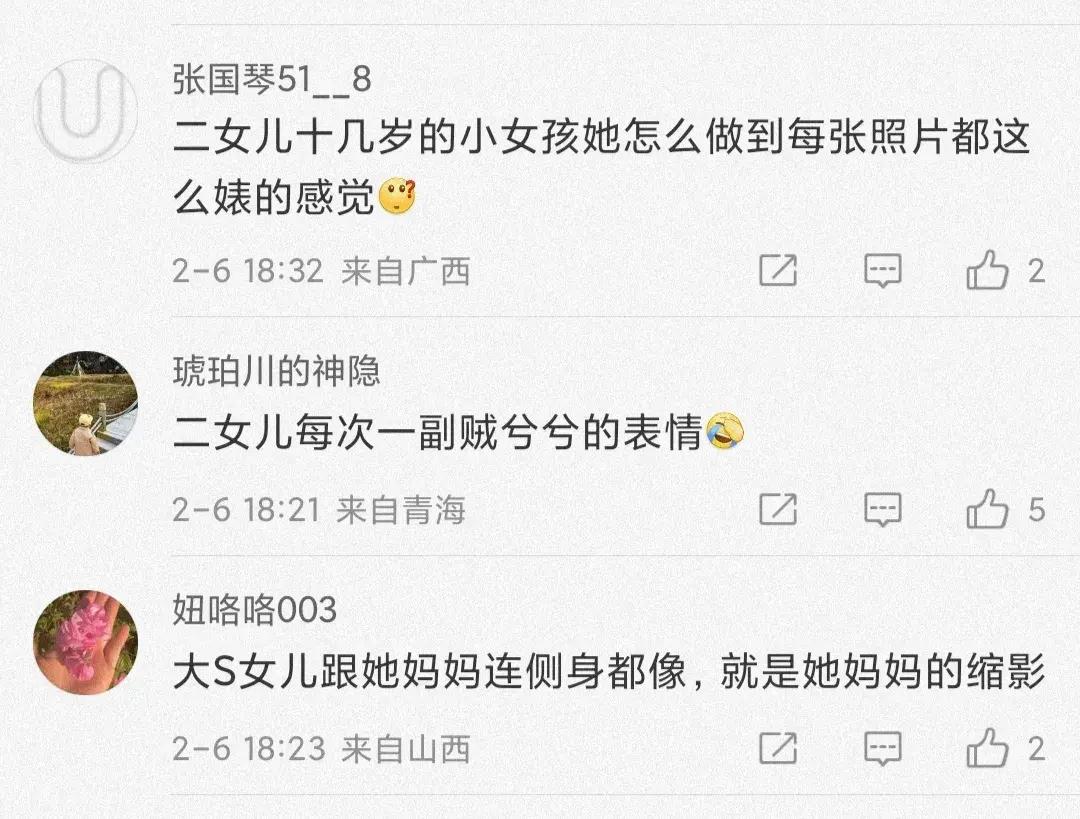The image size is (1080, 819).
Task: Open username 琥珀川的神隐
Action: (x=276, y=373)
